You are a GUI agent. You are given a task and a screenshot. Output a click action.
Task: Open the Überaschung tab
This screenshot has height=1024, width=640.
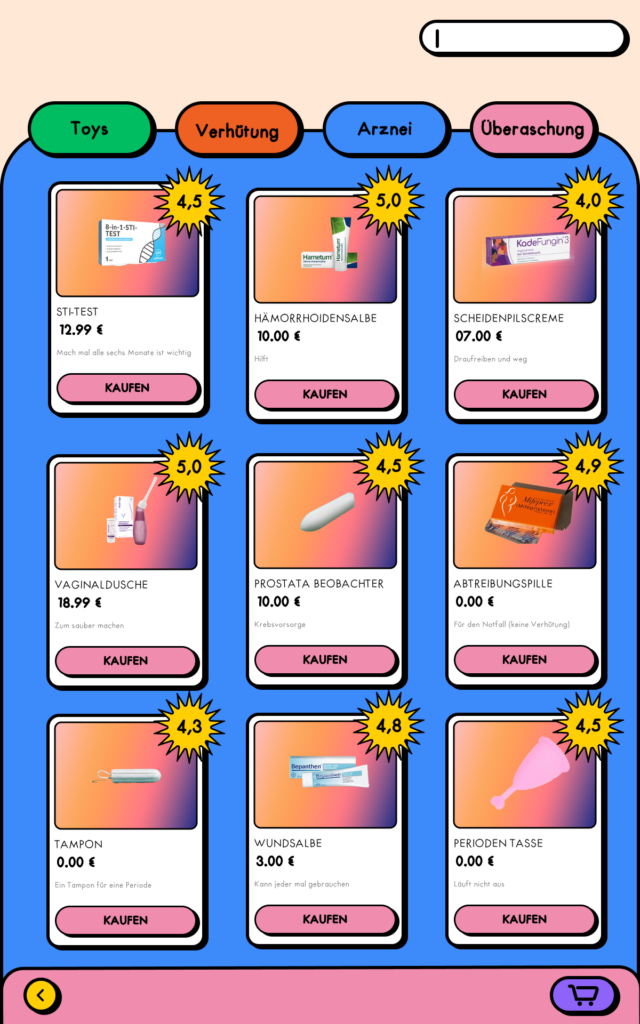[x=532, y=129]
